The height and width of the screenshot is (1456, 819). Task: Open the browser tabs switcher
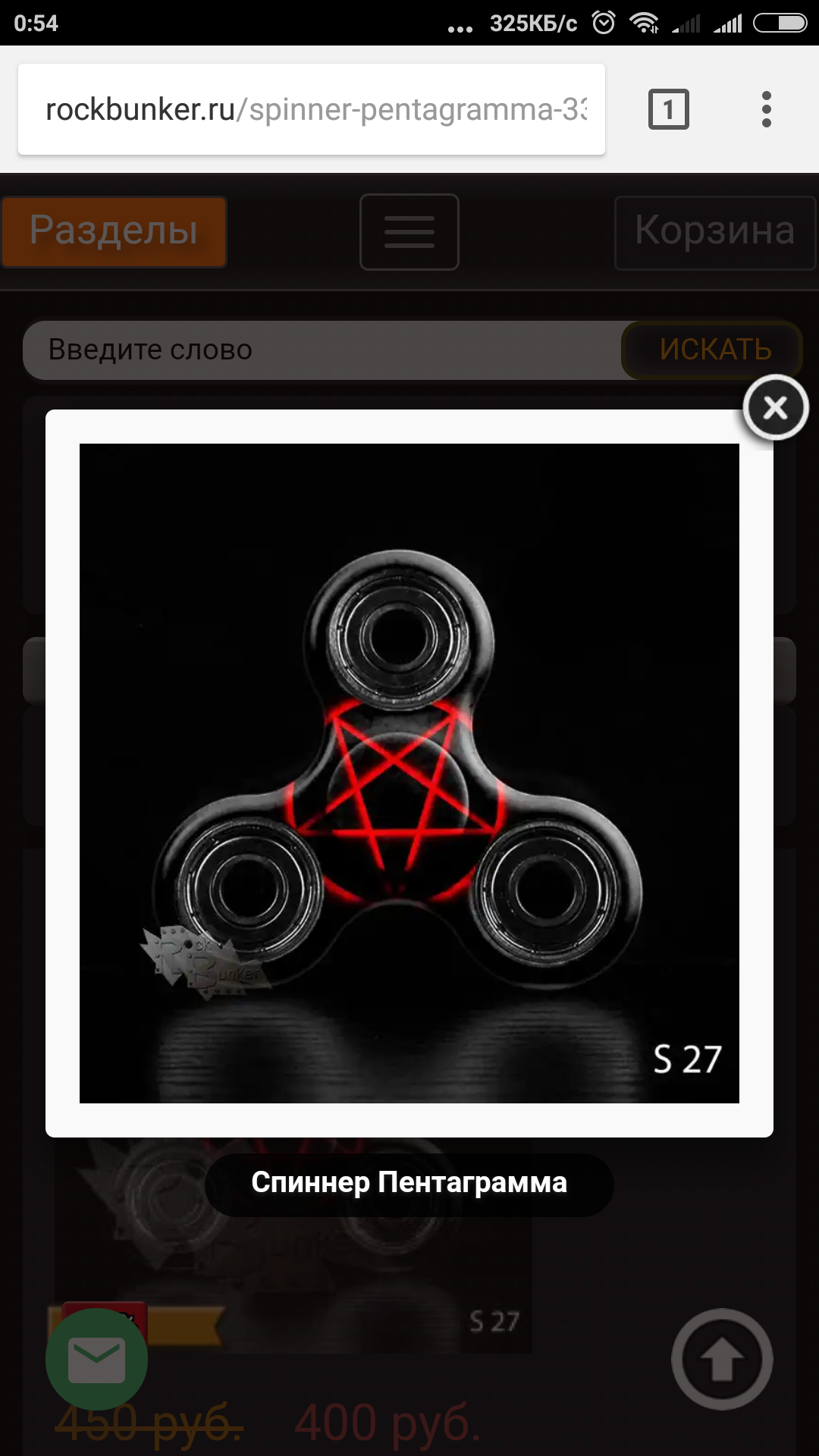pyautogui.click(x=668, y=109)
